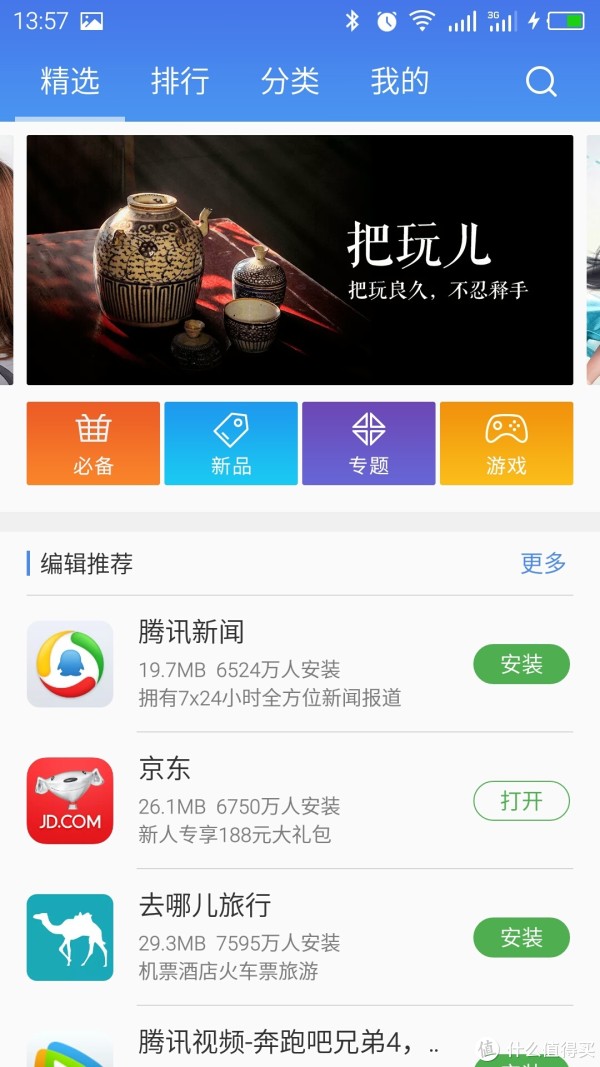The height and width of the screenshot is (1067, 600).
Task: Switch to the 分类 tab
Action: click(x=290, y=82)
